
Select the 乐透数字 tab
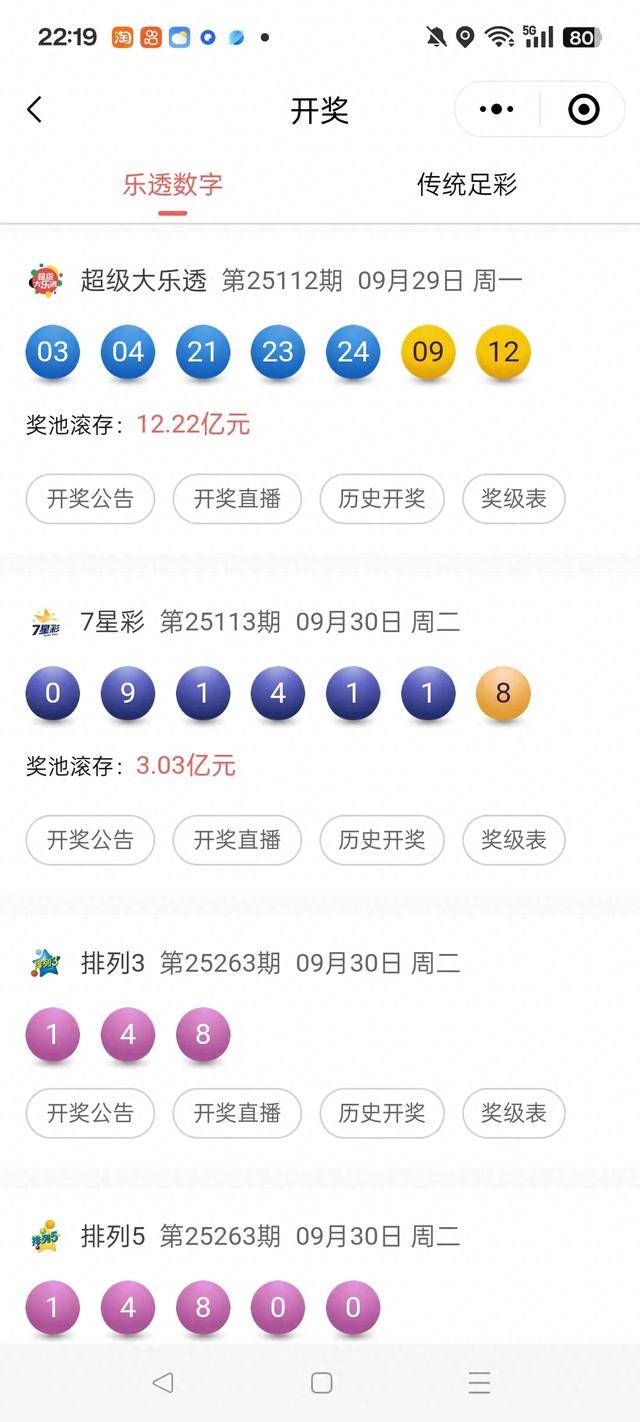click(x=172, y=185)
